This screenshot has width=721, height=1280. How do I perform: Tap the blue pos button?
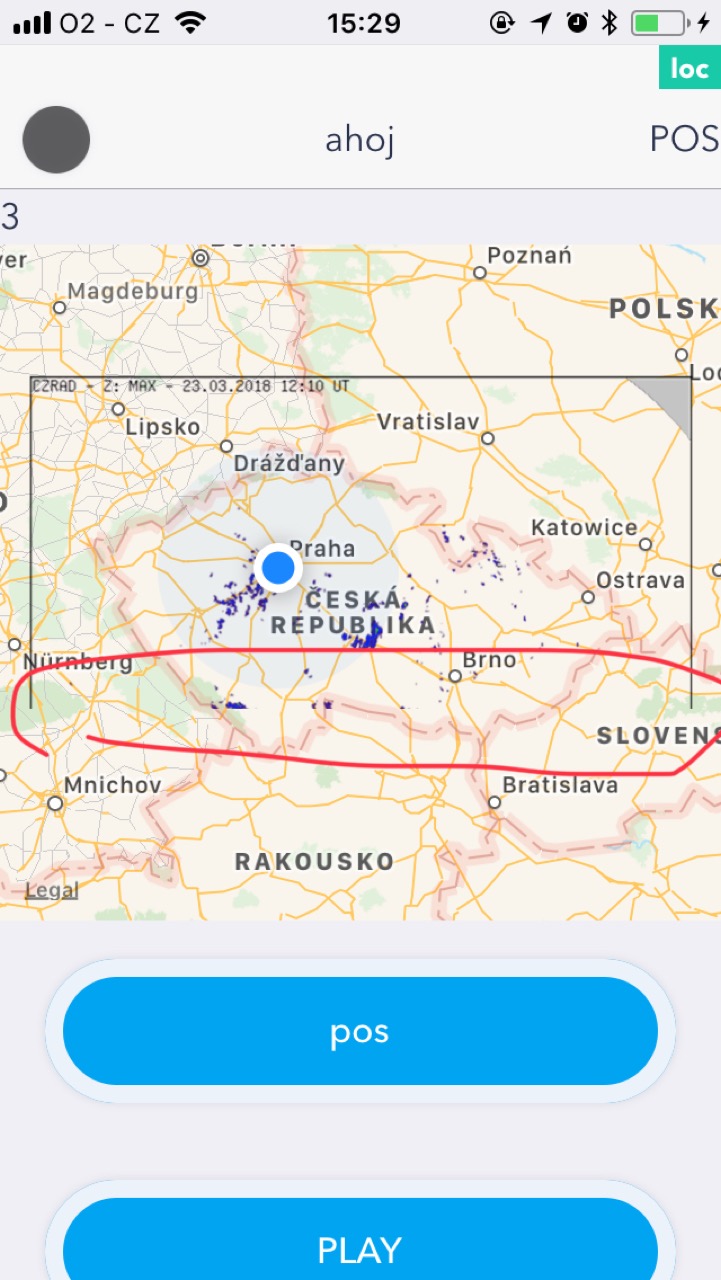[360, 1031]
